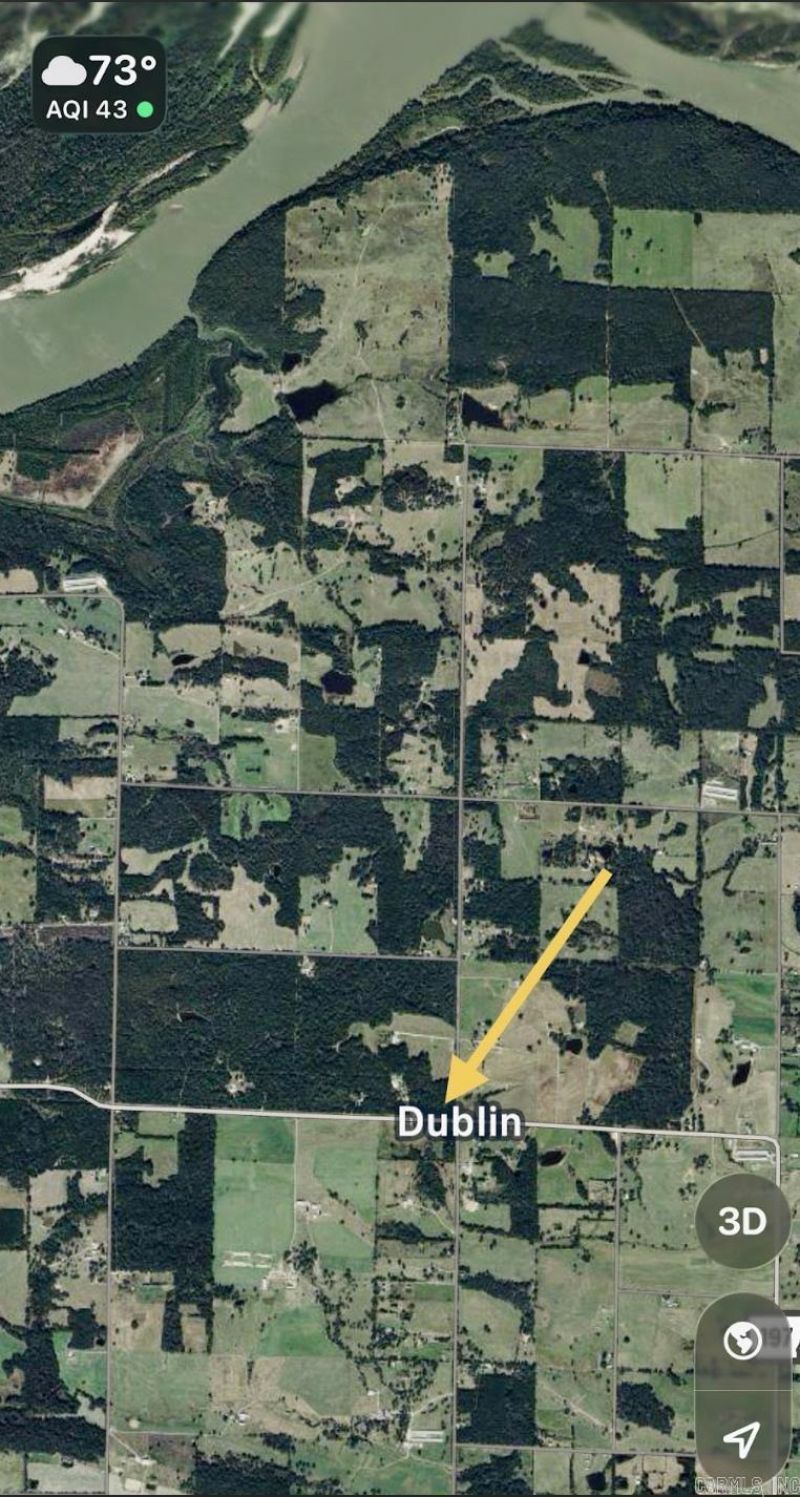Open the map mode globe button
The height and width of the screenshot is (1497, 800).
pyautogui.click(x=742, y=1343)
